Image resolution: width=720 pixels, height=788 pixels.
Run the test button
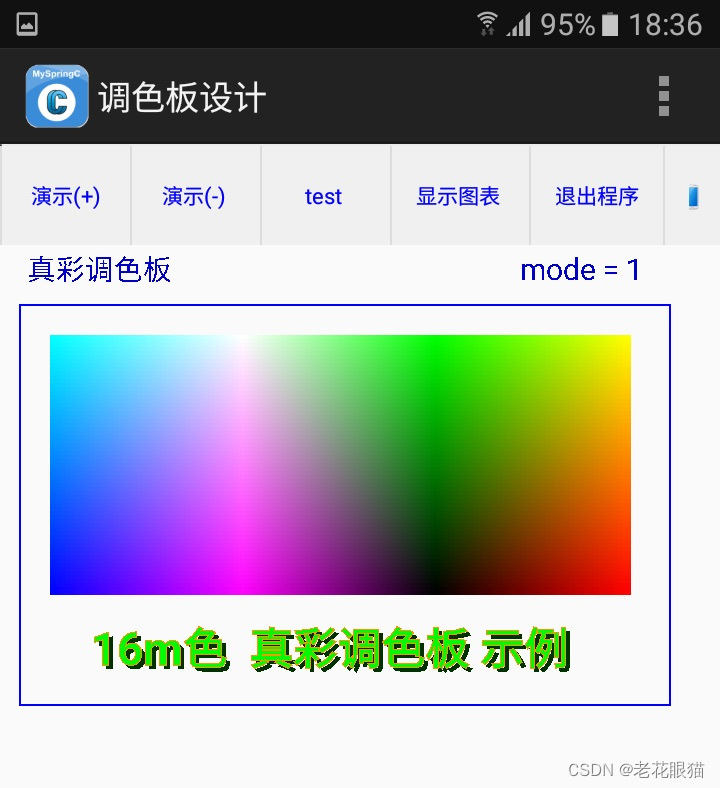tap(326, 196)
